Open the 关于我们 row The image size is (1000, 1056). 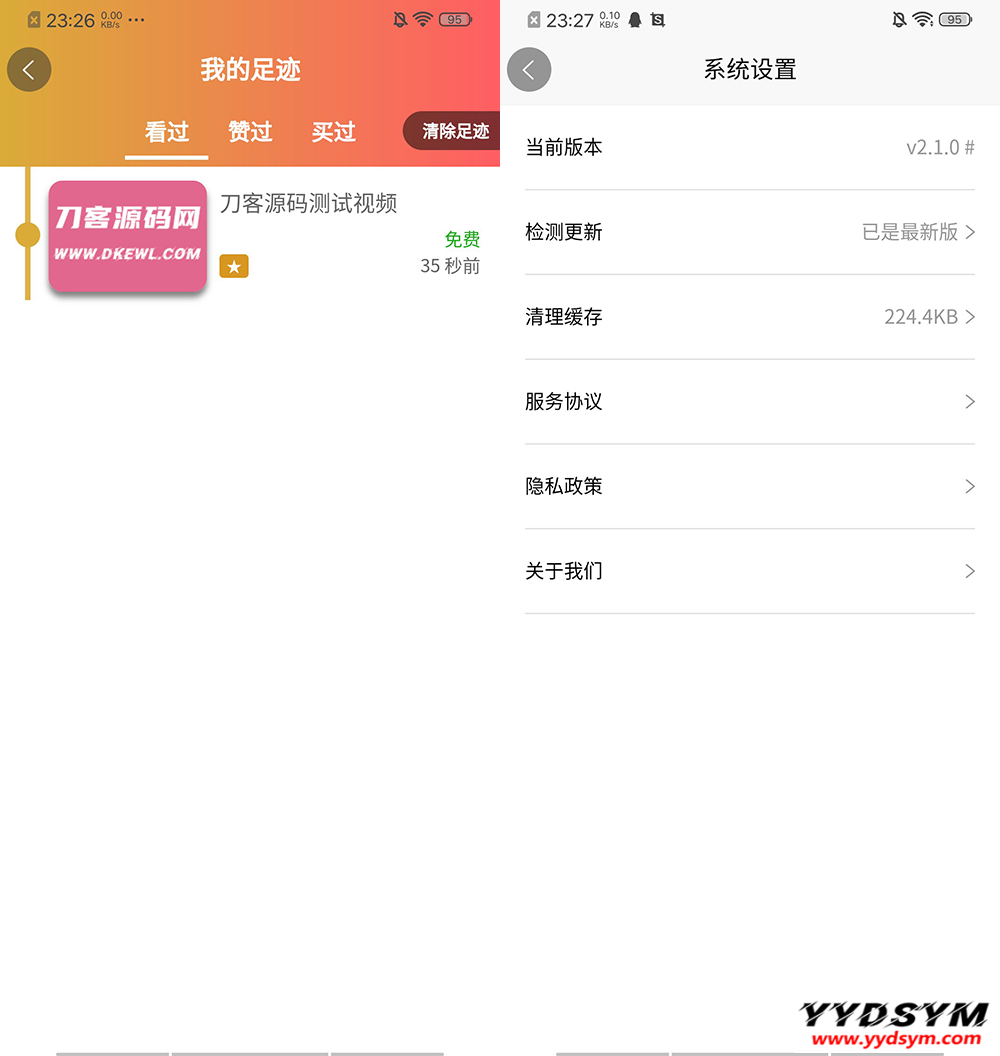click(x=749, y=572)
